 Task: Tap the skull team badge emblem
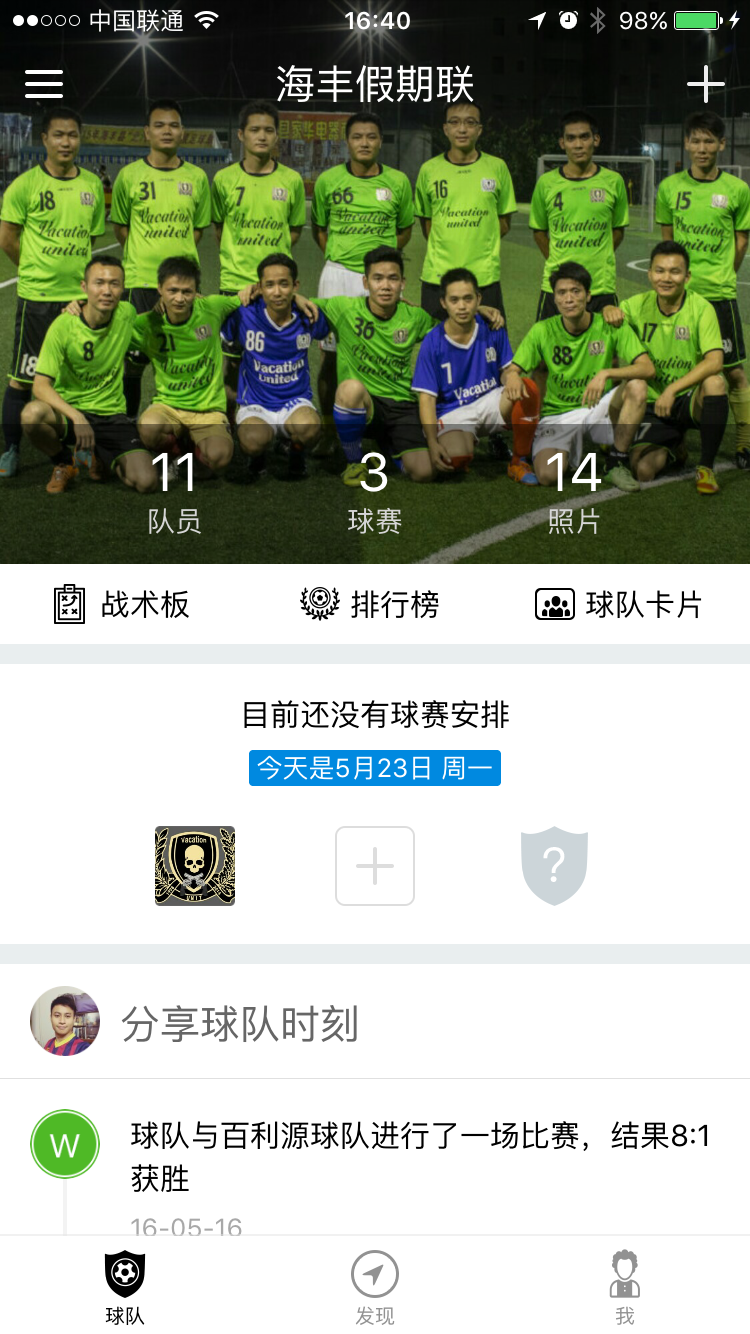coord(195,866)
